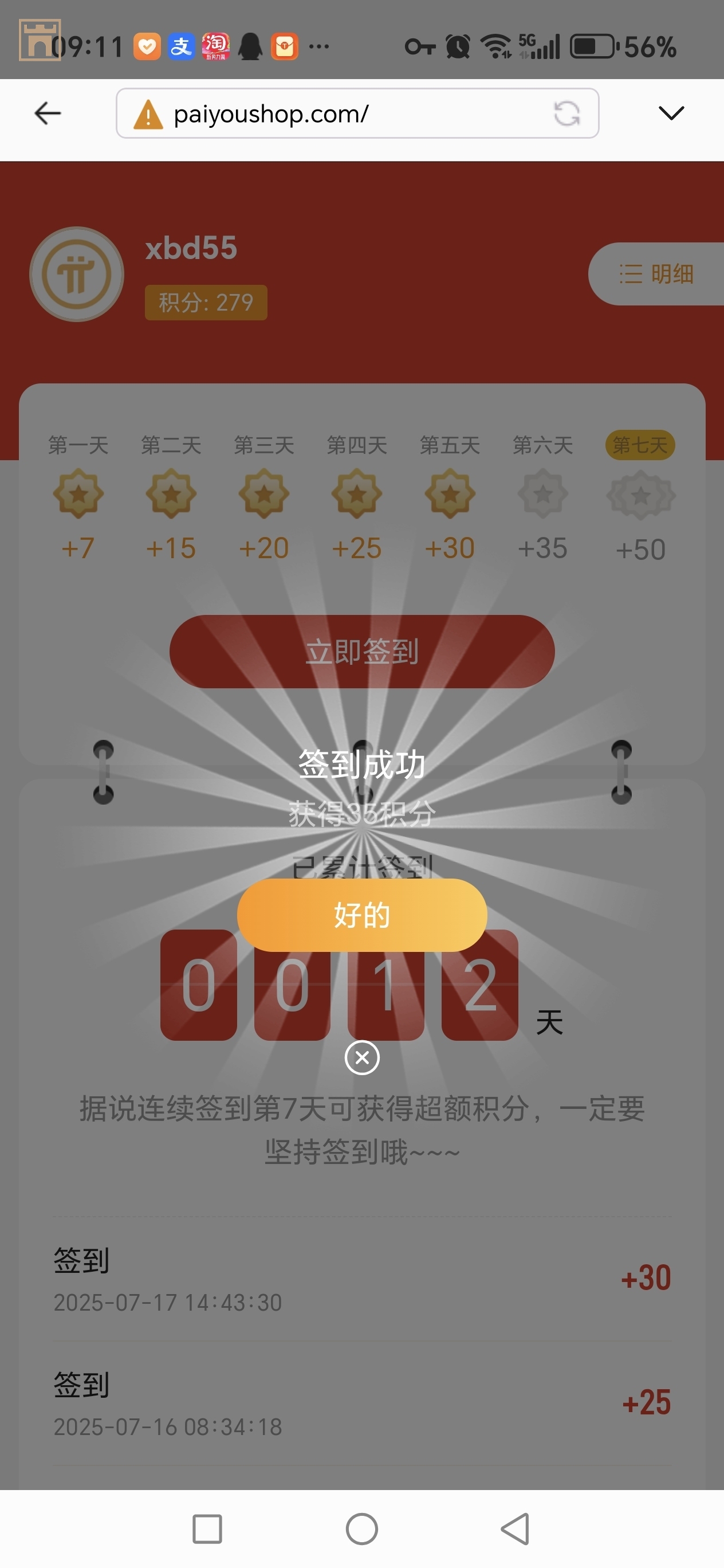Close the sign-in success popup

[x=362, y=1058]
